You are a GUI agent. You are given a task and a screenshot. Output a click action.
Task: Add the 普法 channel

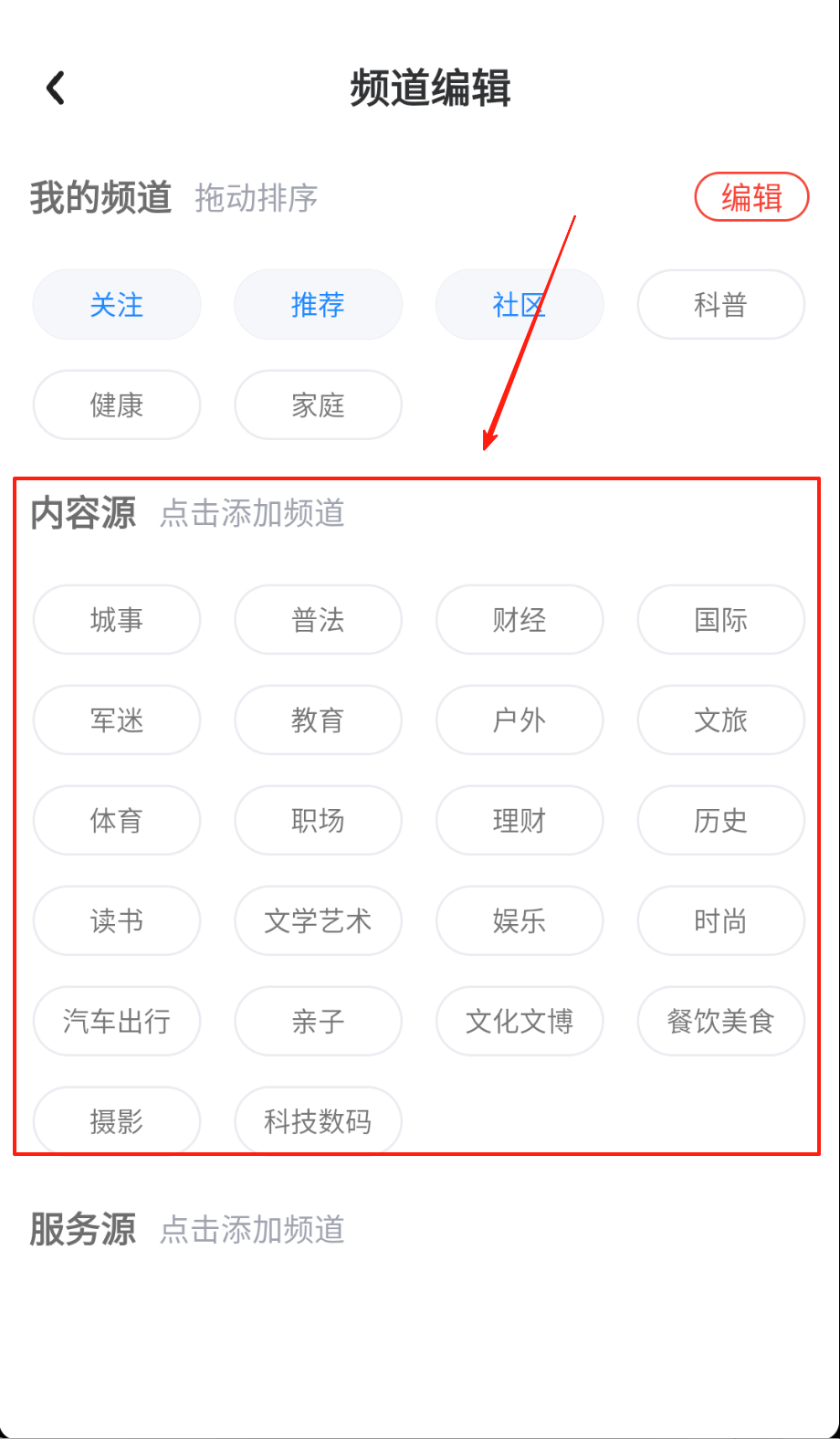click(318, 620)
